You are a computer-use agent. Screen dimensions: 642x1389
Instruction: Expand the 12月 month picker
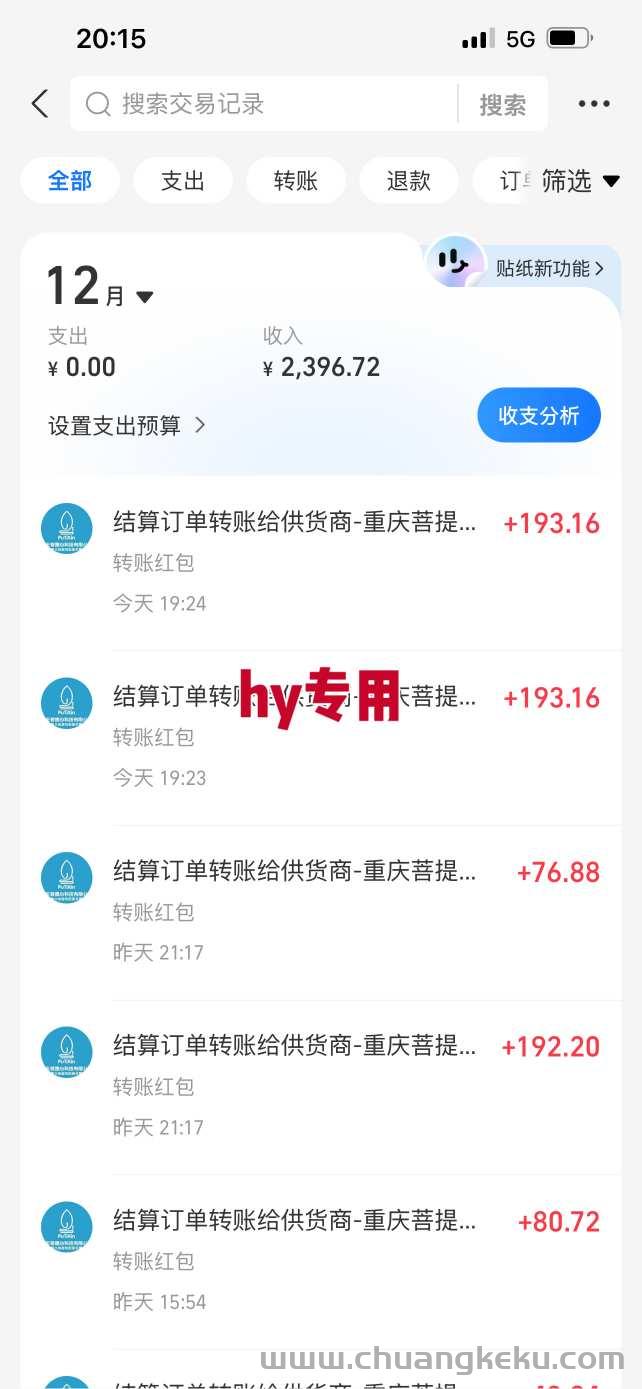(x=100, y=290)
